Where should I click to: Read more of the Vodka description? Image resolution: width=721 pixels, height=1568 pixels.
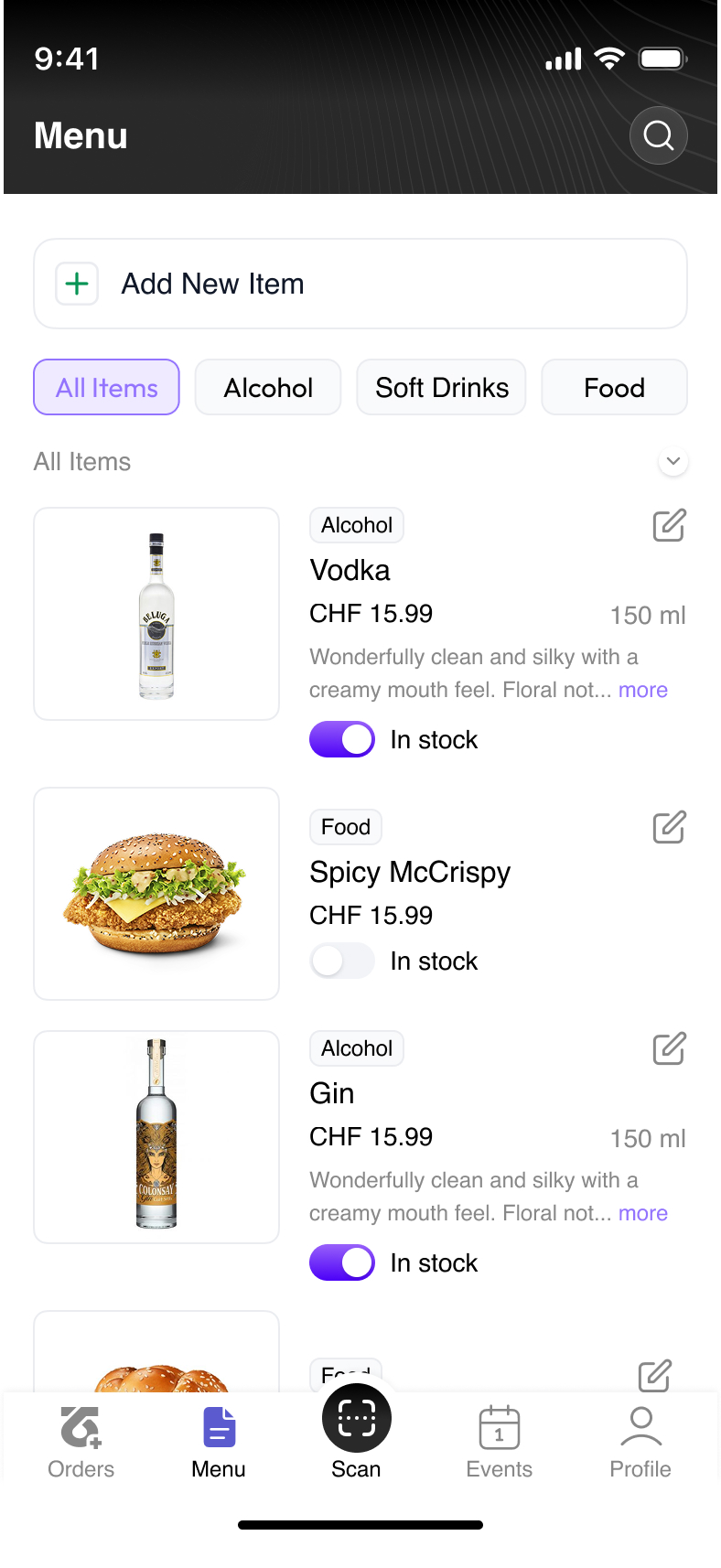click(x=643, y=690)
